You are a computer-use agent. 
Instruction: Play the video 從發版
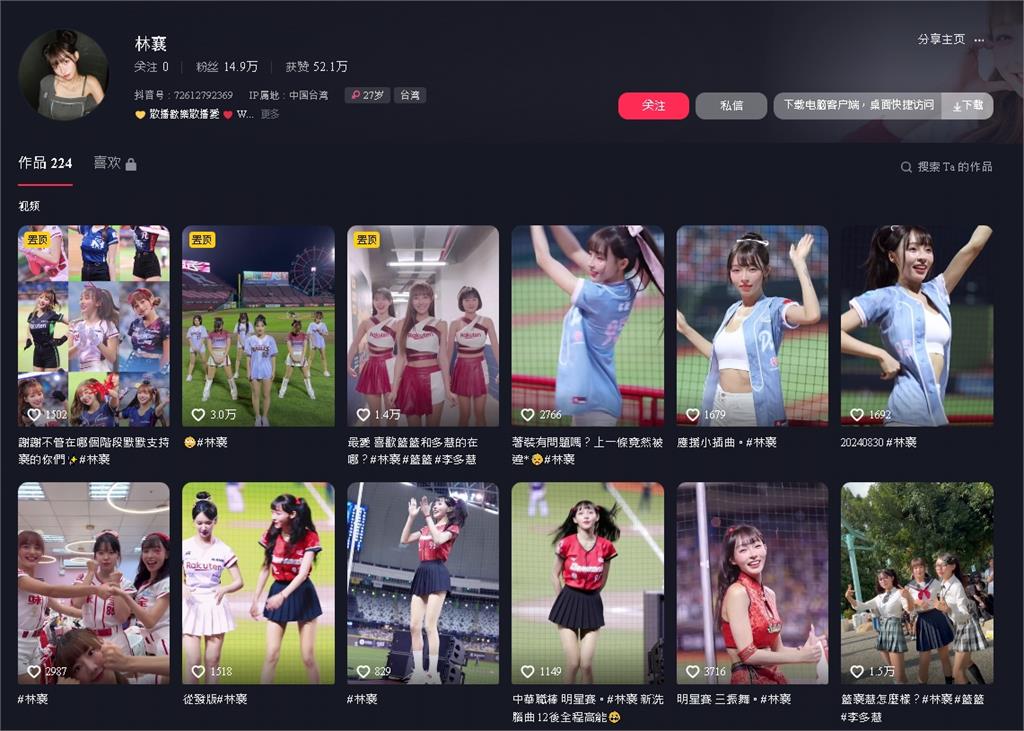[x=258, y=583]
